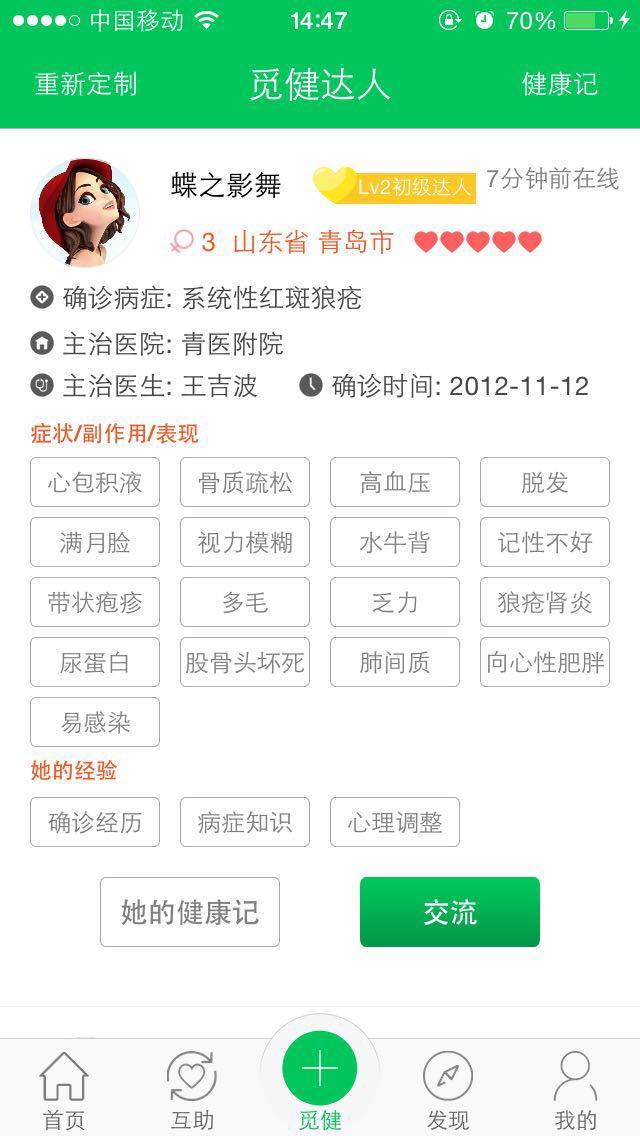Tap the 高血压 chip
640x1136 pixels.
(x=395, y=483)
